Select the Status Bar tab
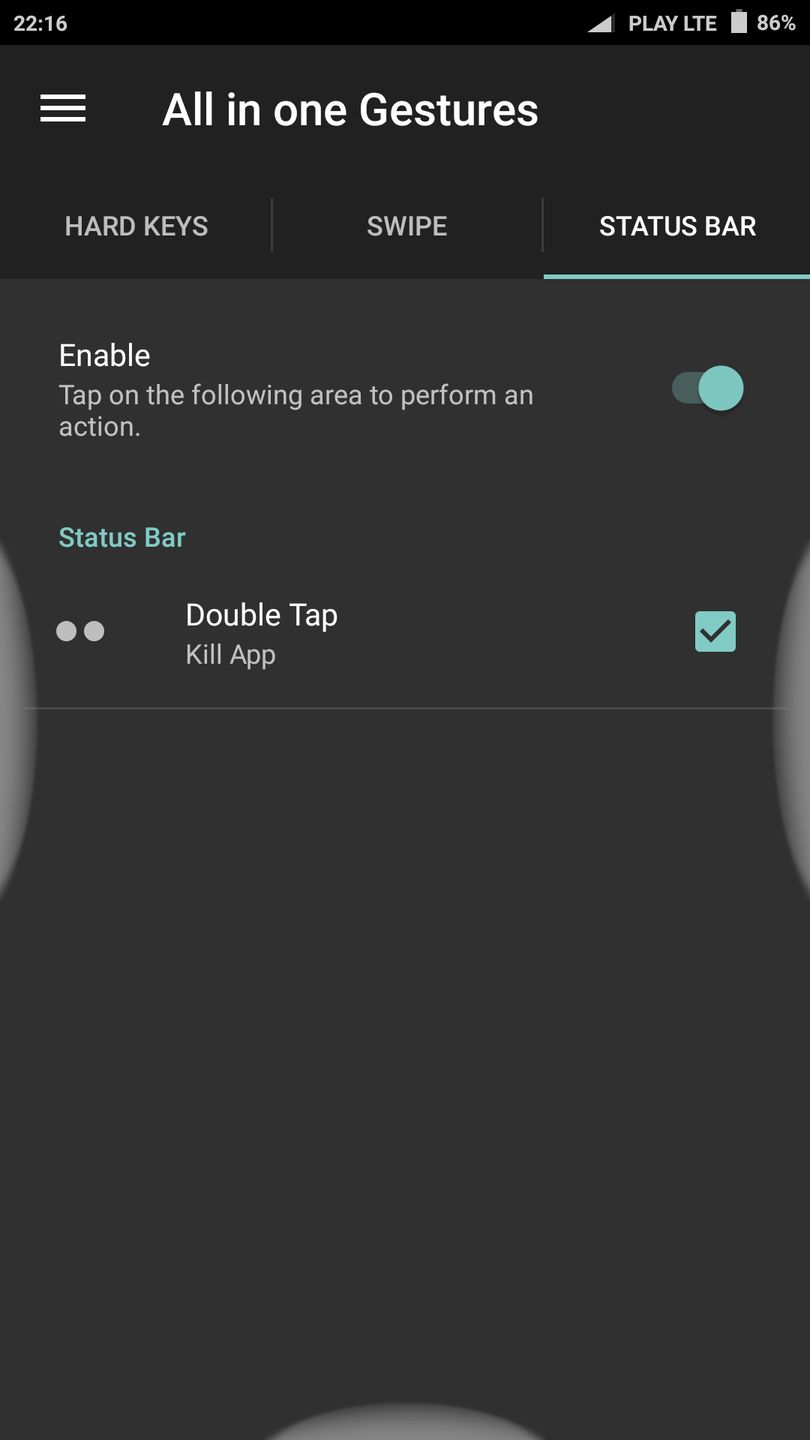The image size is (810, 1440). (x=677, y=227)
